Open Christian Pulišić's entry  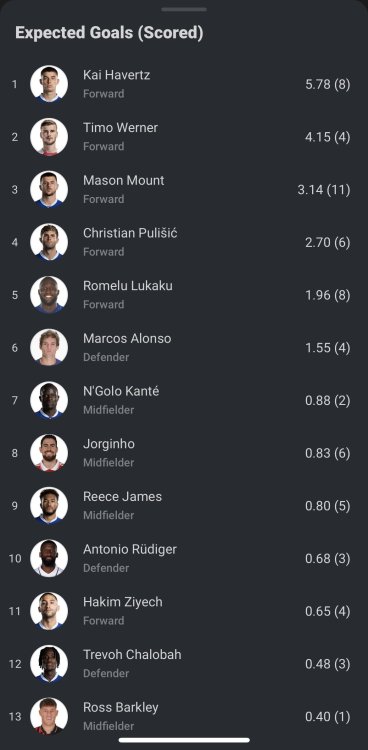point(184,242)
